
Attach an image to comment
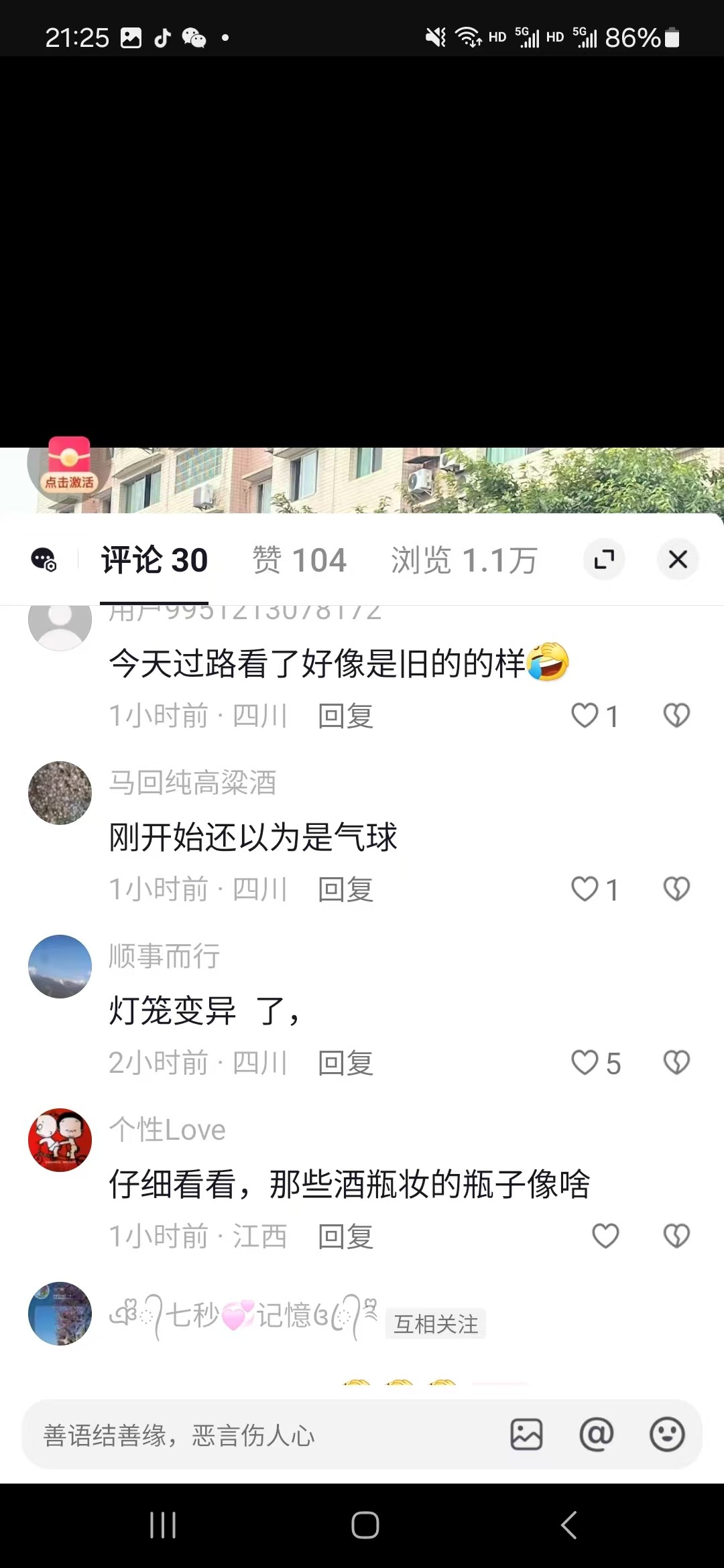click(526, 1435)
